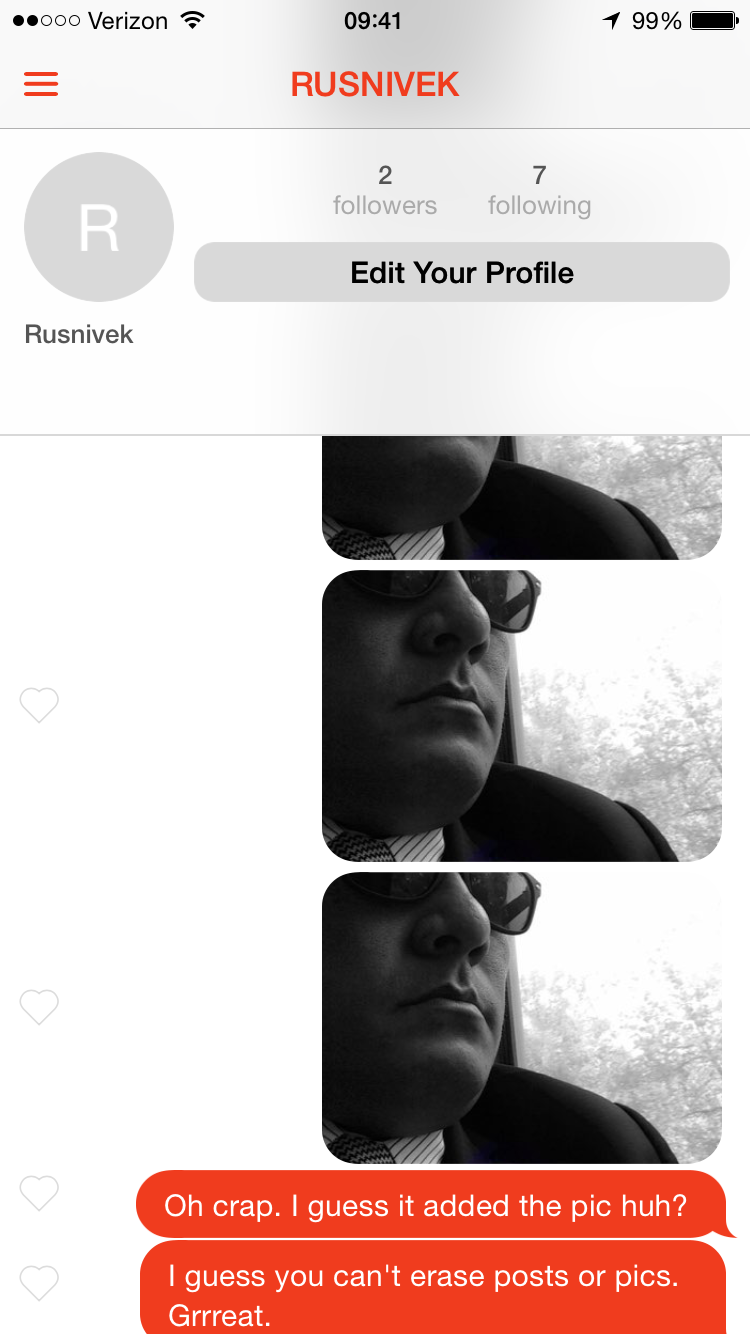The height and width of the screenshot is (1334, 750).
Task: Tap Edit Your Profile button
Action: (461, 272)
